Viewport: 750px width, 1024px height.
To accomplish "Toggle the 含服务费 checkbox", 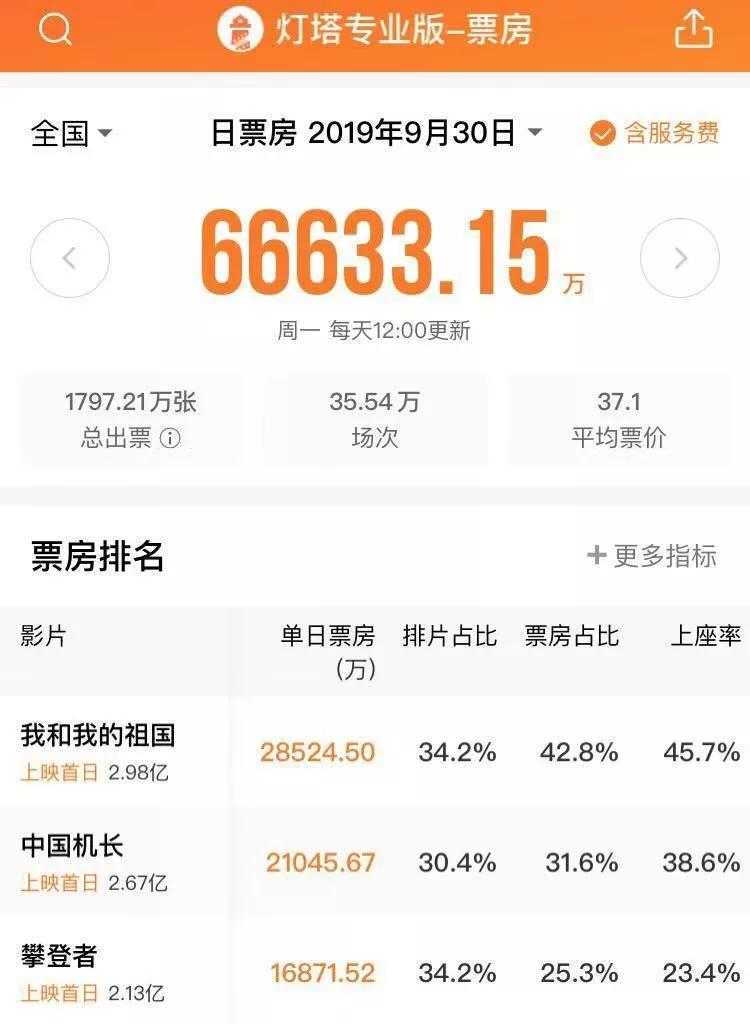I will (603, 133).
